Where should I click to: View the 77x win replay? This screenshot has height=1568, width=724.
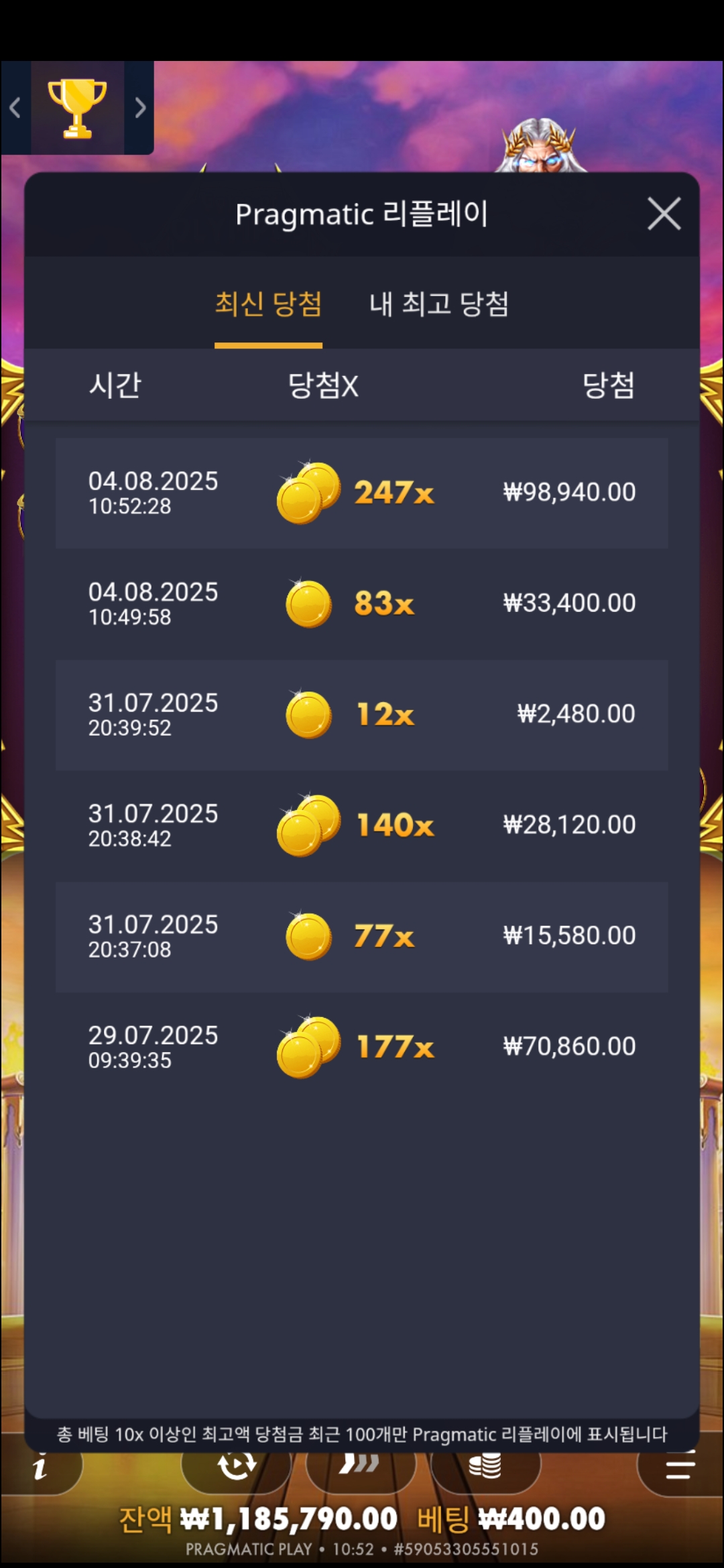click(362, 936)
